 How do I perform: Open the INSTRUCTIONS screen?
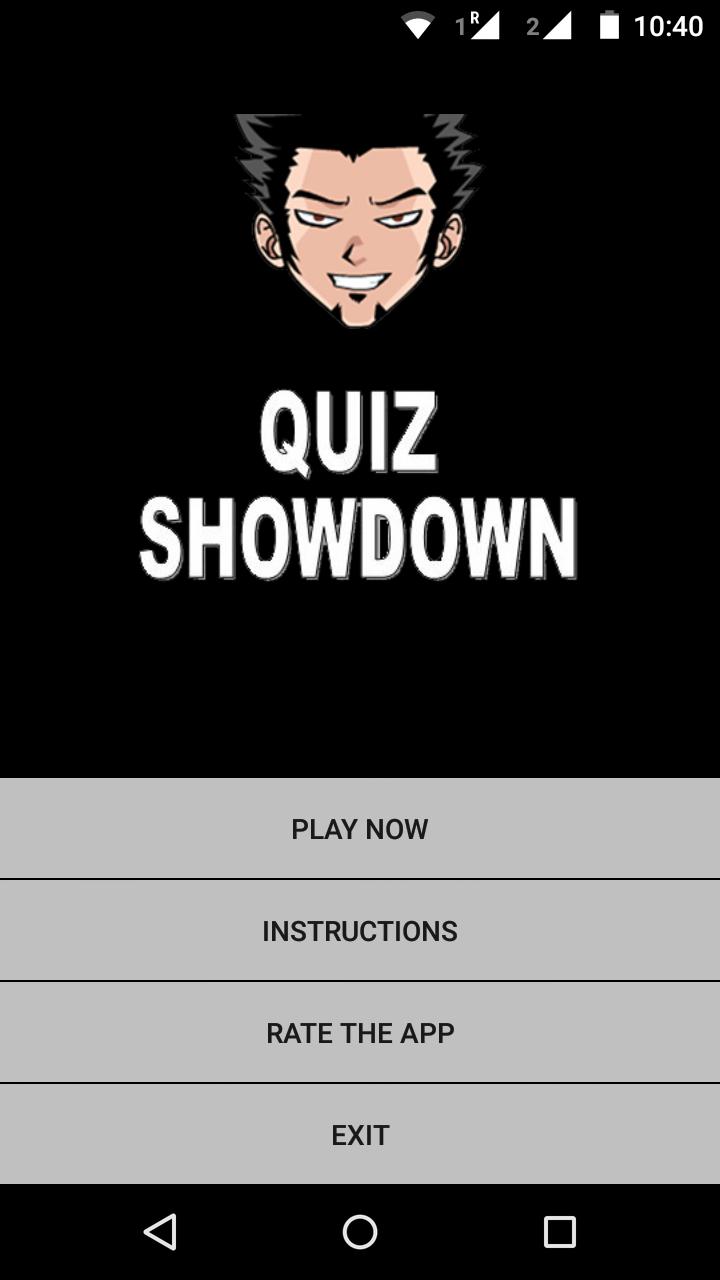[360, 930]
